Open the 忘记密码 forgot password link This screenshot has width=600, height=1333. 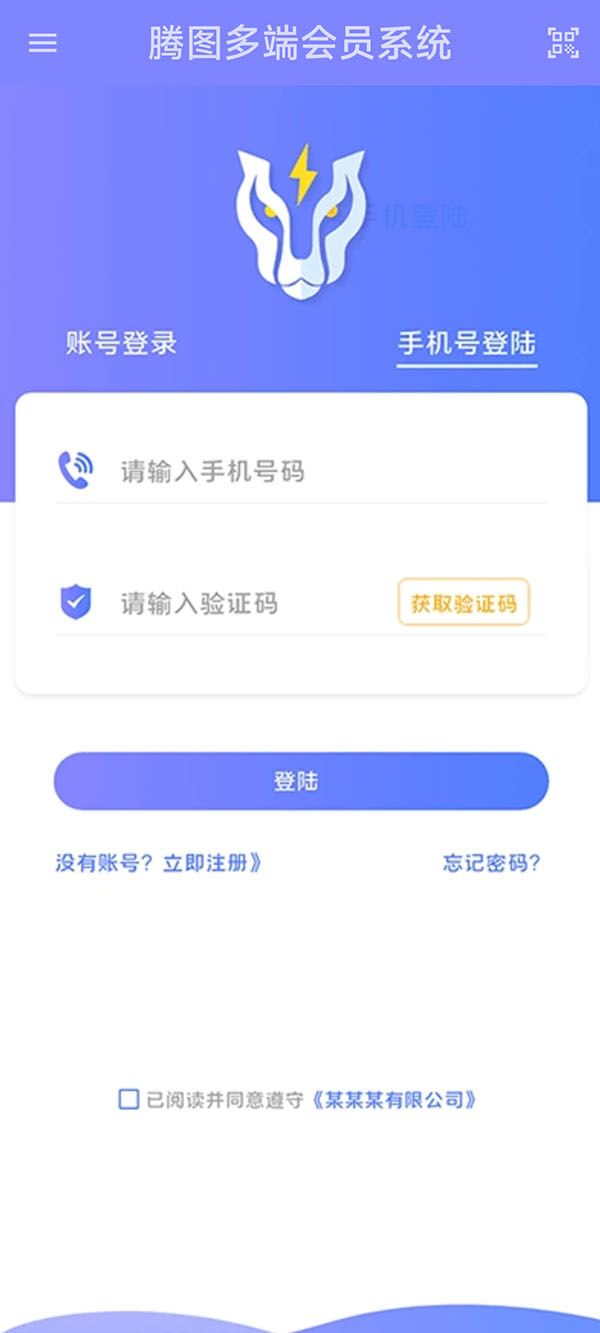(x=492, y=863)
